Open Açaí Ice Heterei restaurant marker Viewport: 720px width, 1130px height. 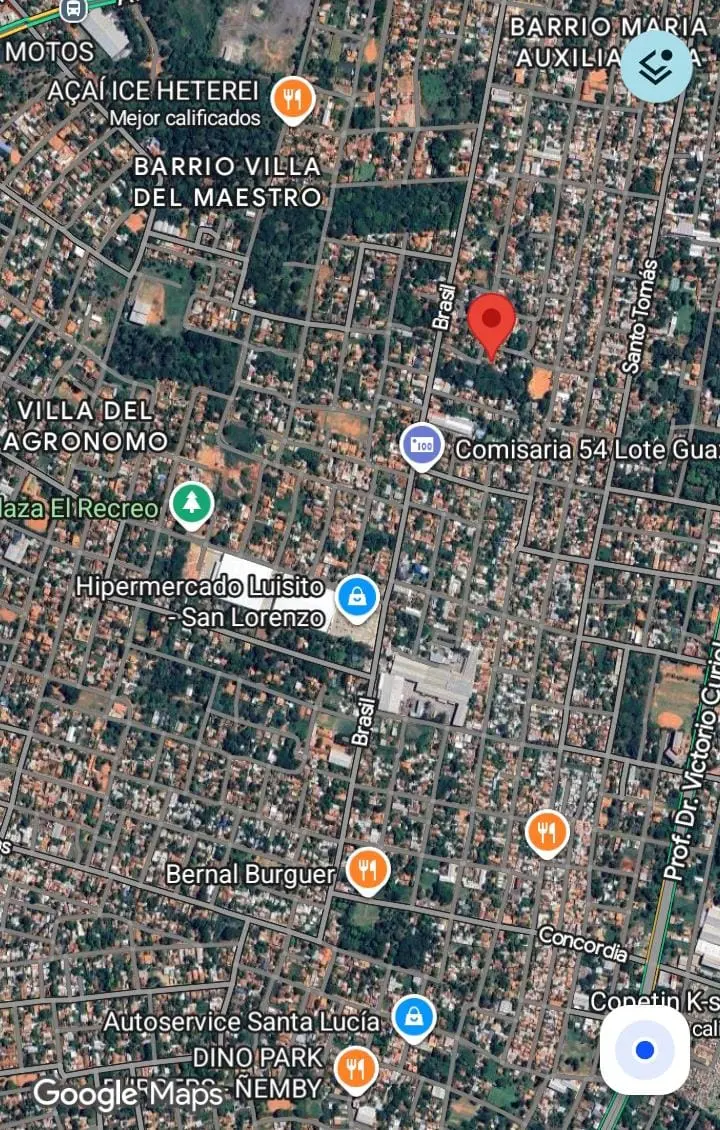pyautogui.click(x=292, y=99)
